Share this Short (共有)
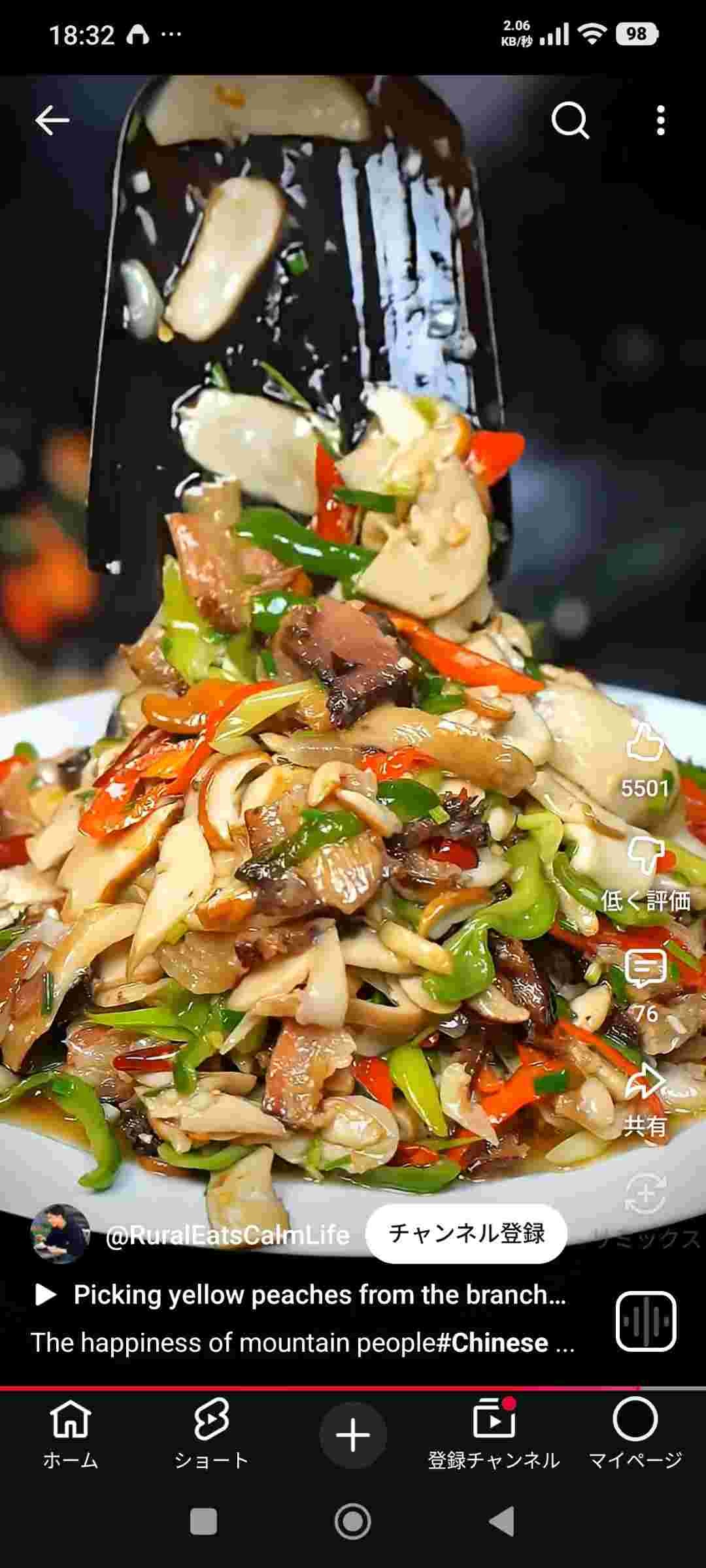This screenshot has width=706, height=1568. coord(645,1082)
